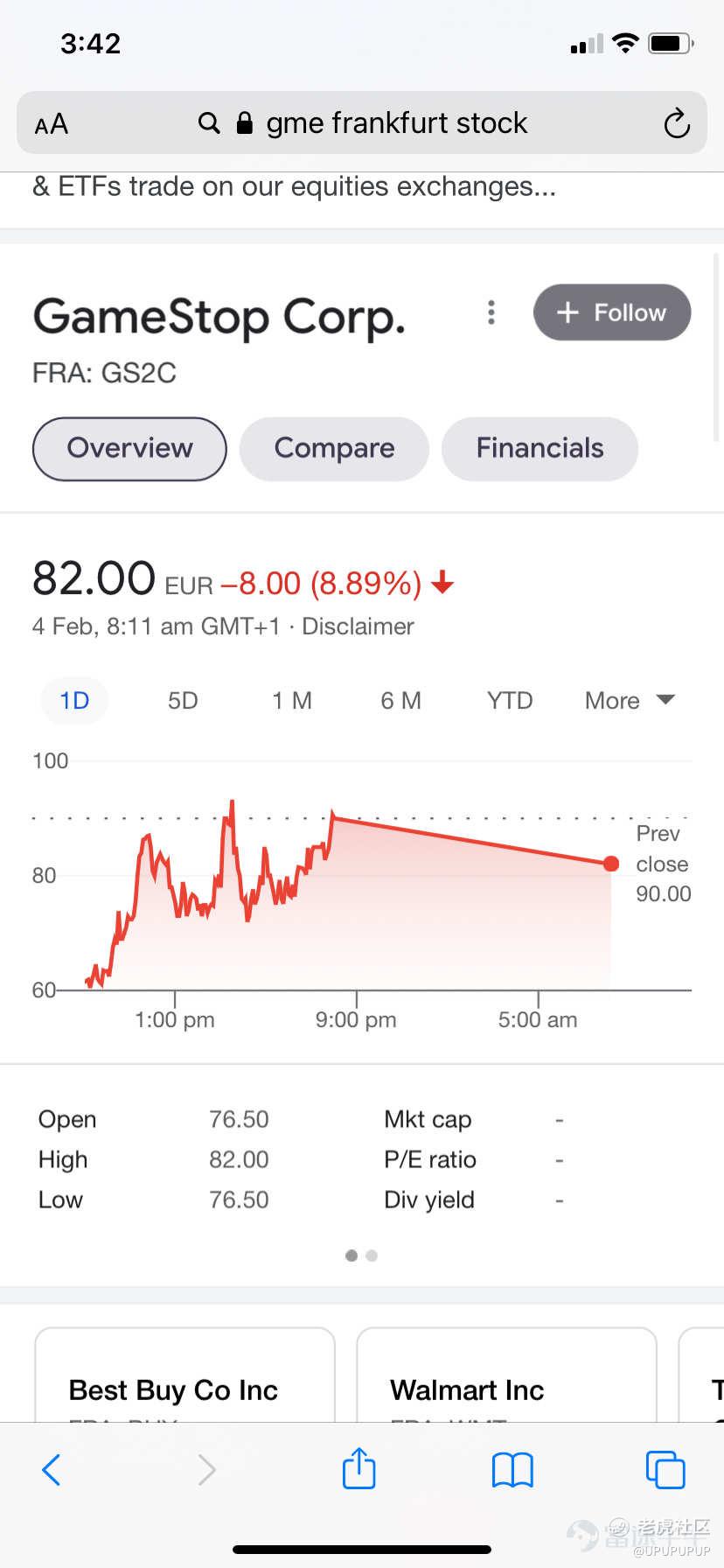Open the Disclaimer link
The image size is (724, 1568).
coord(358,626)
